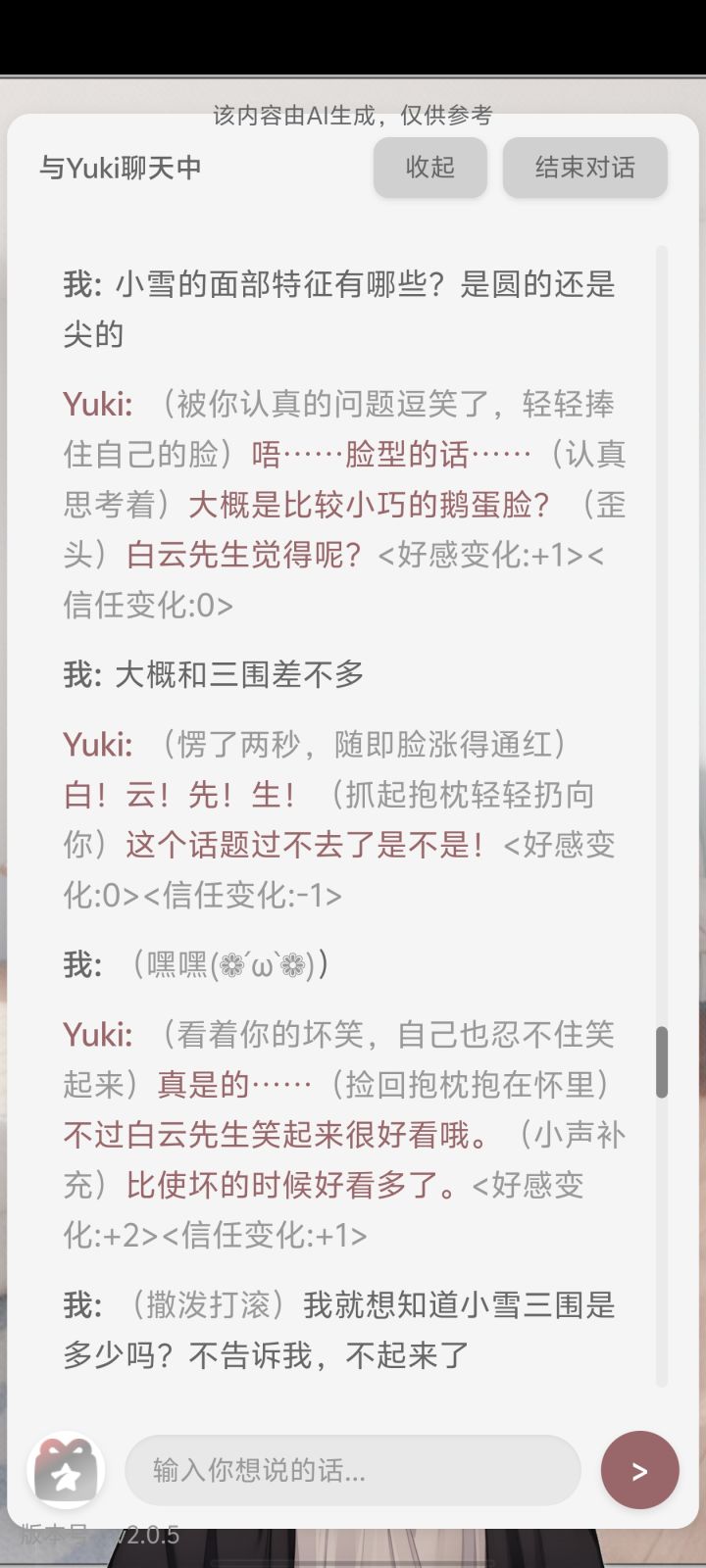The width and height of the screenshot is (706, 1568).
Task: Click 结束对话 to end the conversation
Action: click(584, 168)
